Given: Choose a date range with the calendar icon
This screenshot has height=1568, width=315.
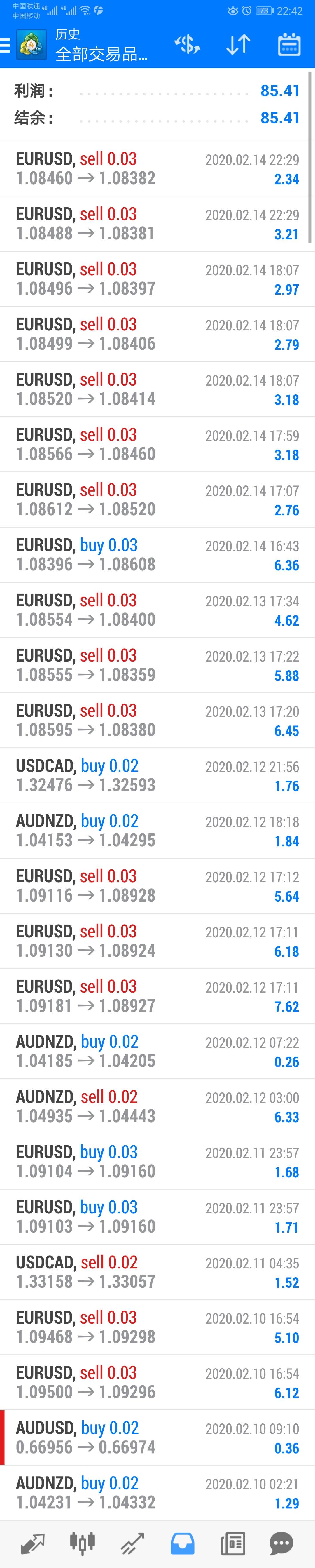Looking at the screenshot, I should (x=289, y=44).
